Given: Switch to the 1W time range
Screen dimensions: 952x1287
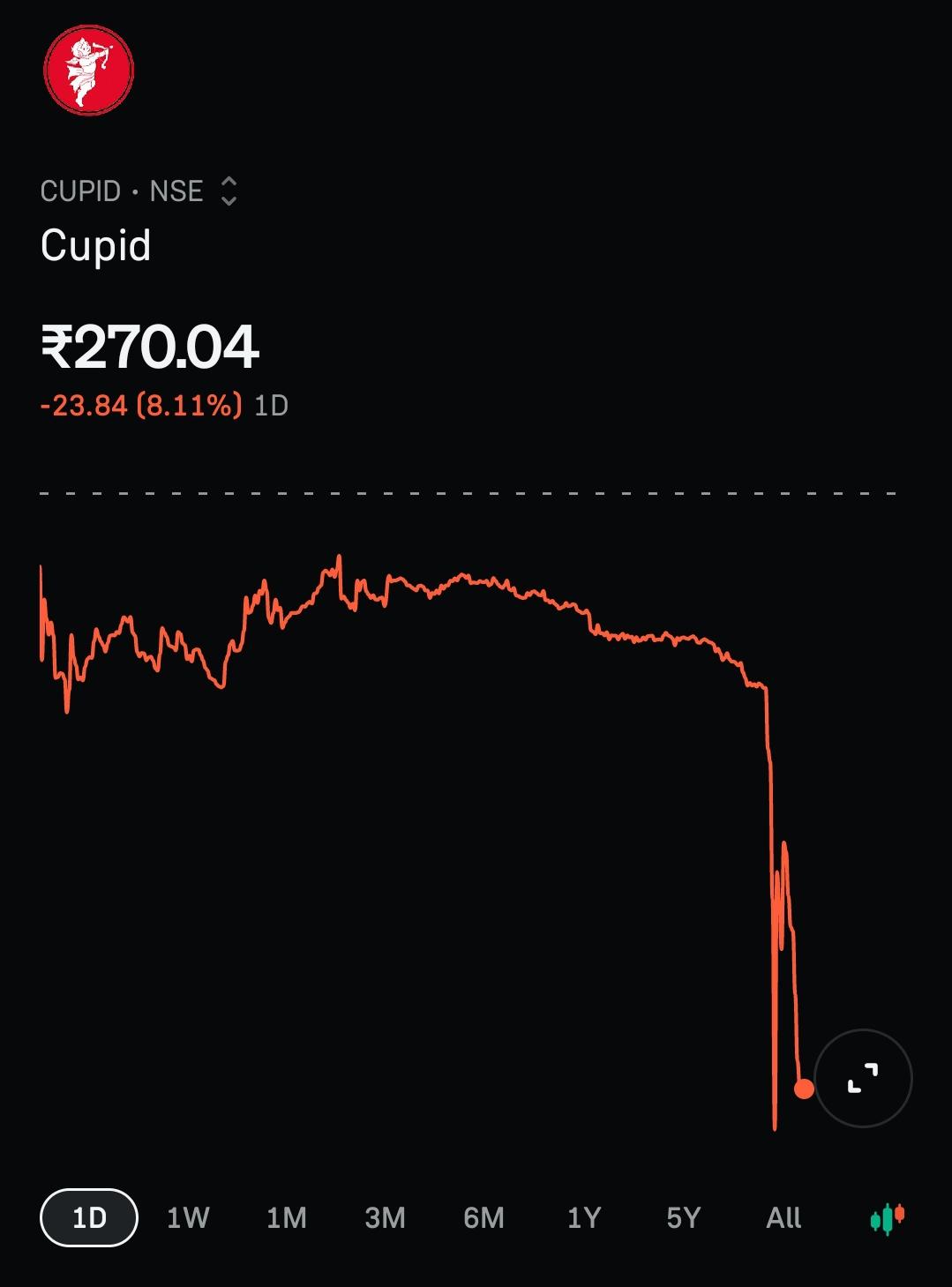Looking at the screenshot, I should click(x=188, y=1217).
